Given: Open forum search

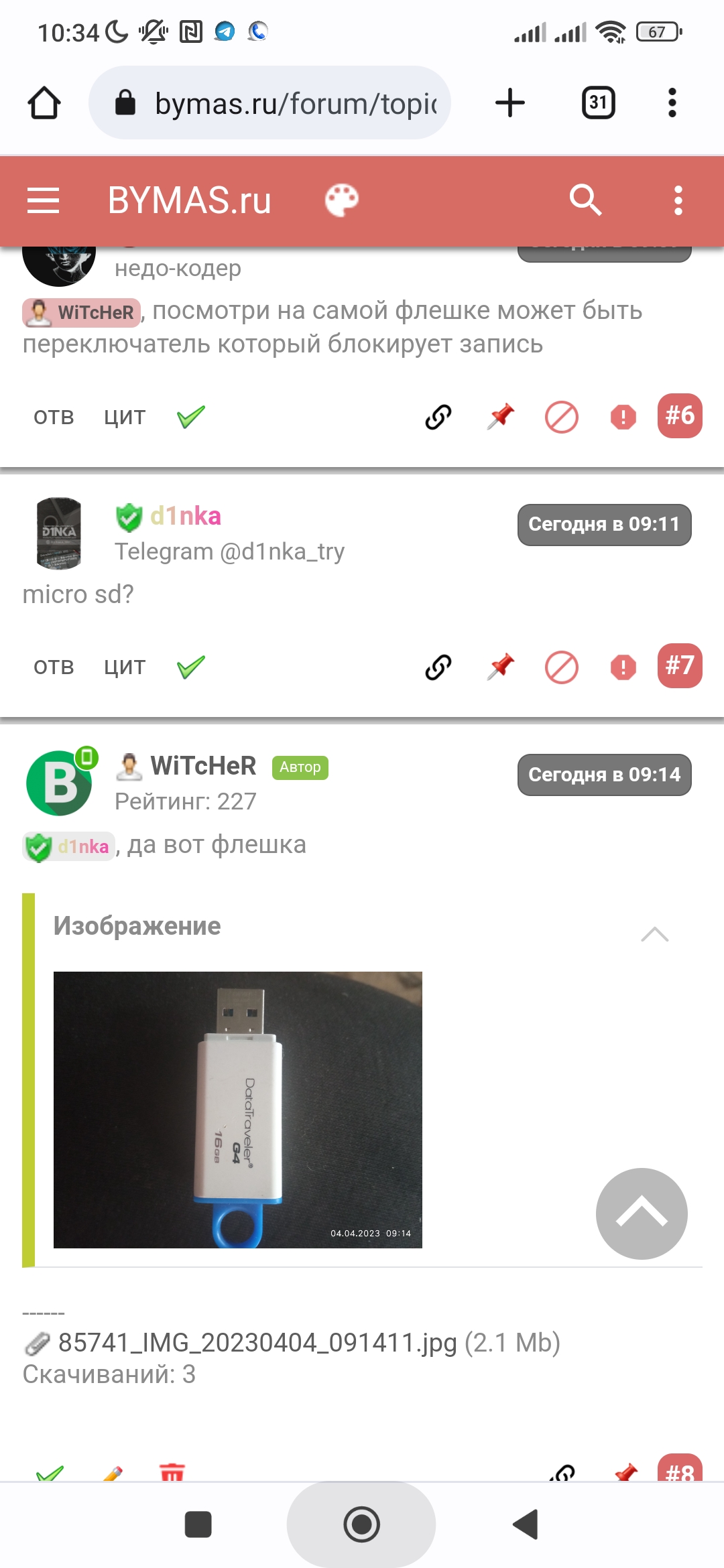Looking at the screenshot, I should [585, 200].
